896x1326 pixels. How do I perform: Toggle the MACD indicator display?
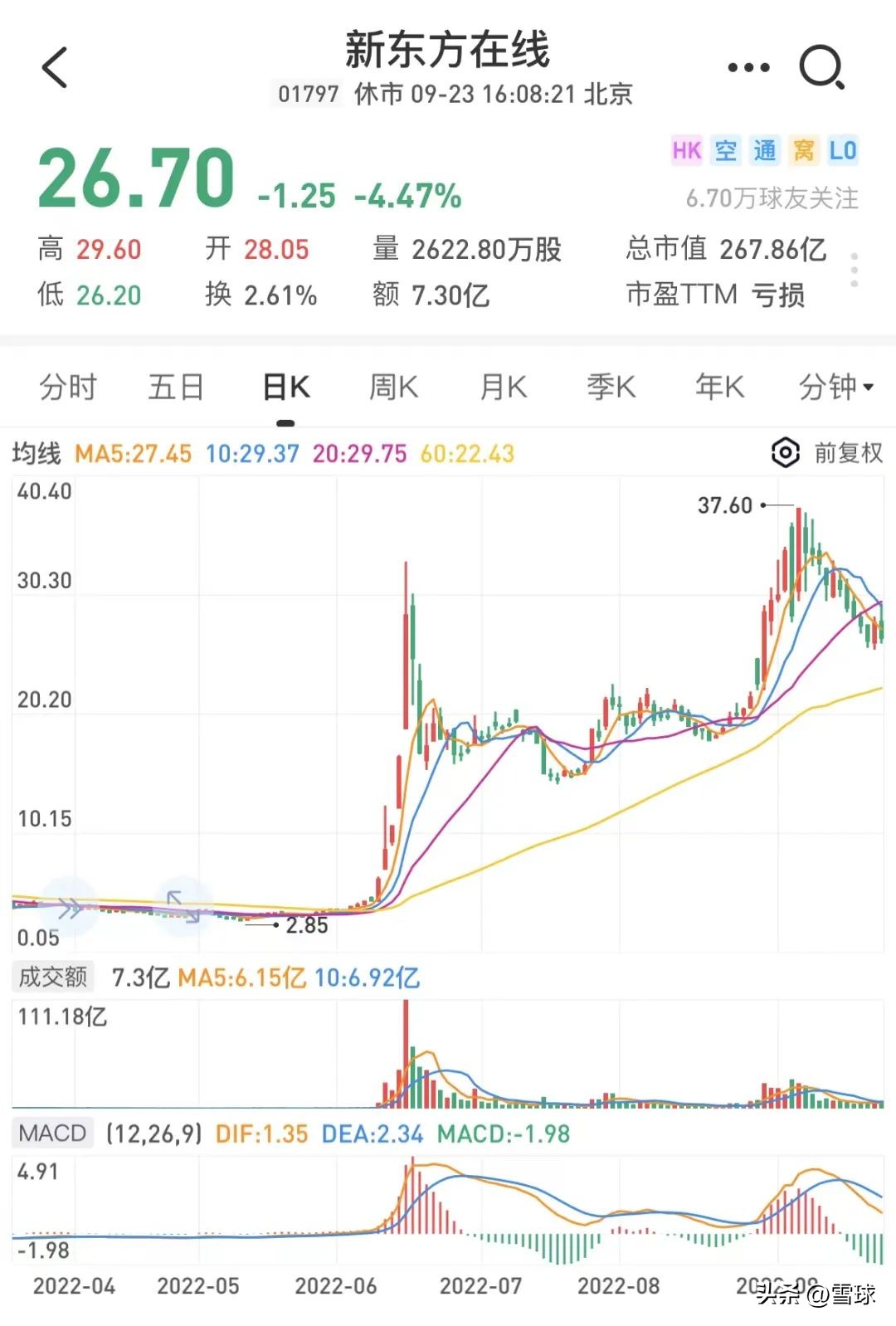(x=51, y=1132)
